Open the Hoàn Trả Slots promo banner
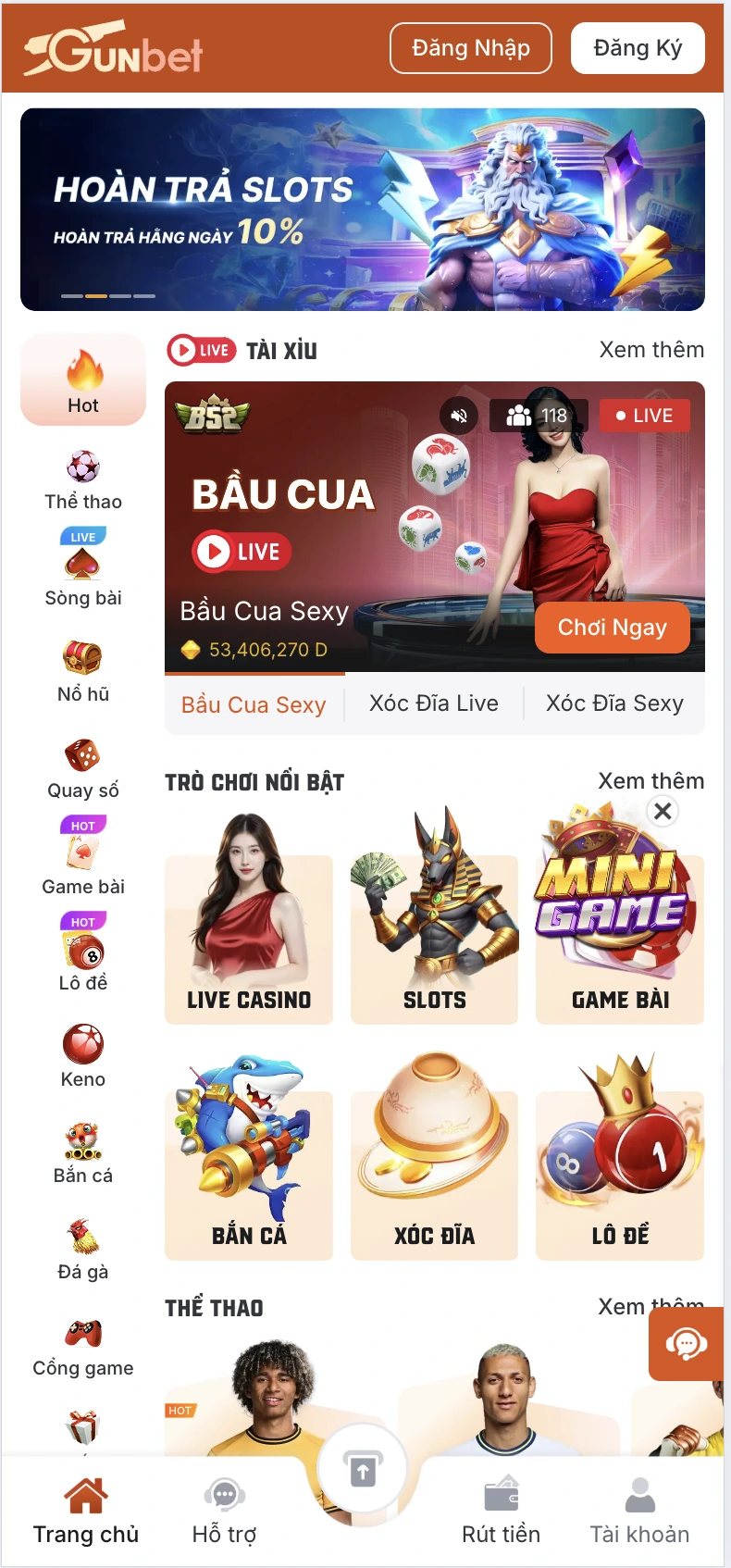 coord(362,209)
